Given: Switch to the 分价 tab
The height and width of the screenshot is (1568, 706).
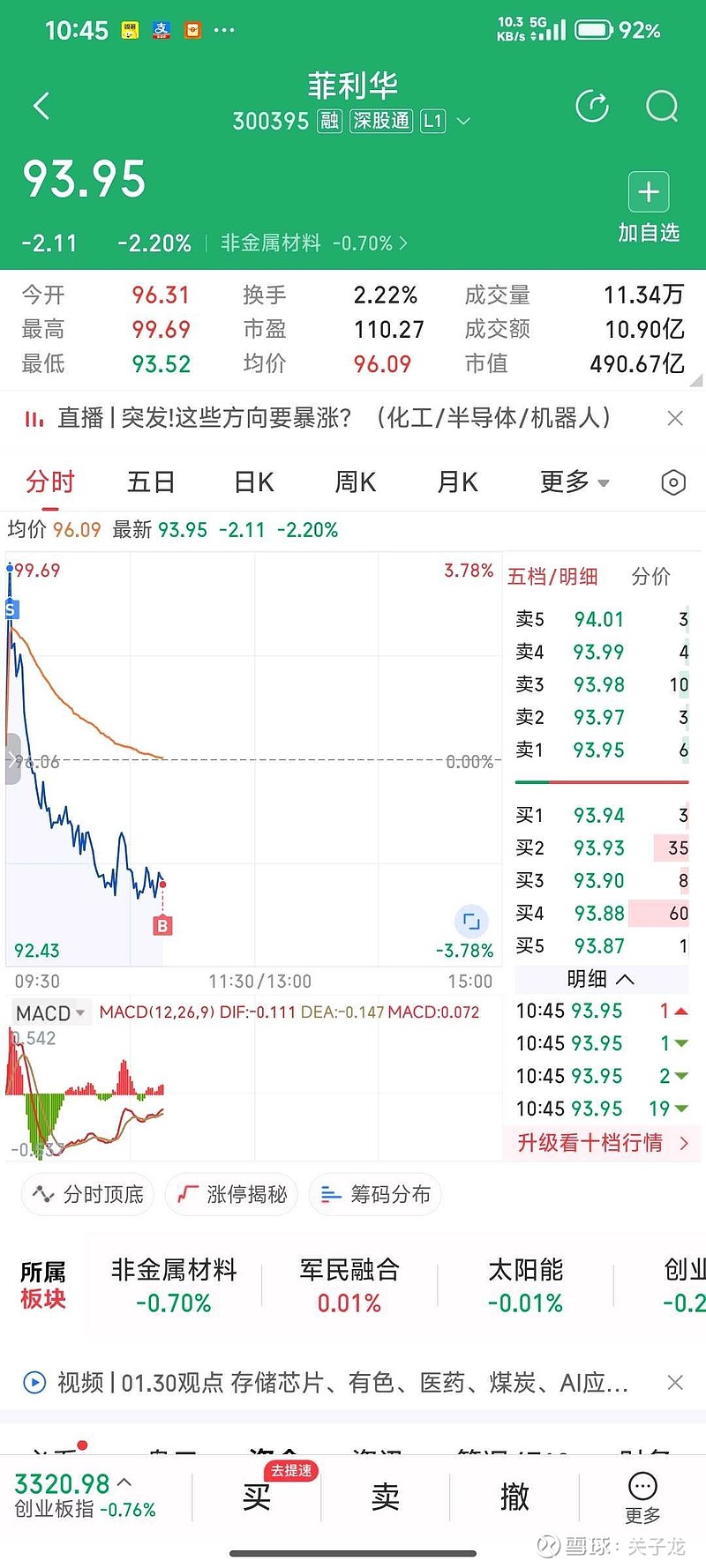Looking at the screenshot, I should (650, 577).
